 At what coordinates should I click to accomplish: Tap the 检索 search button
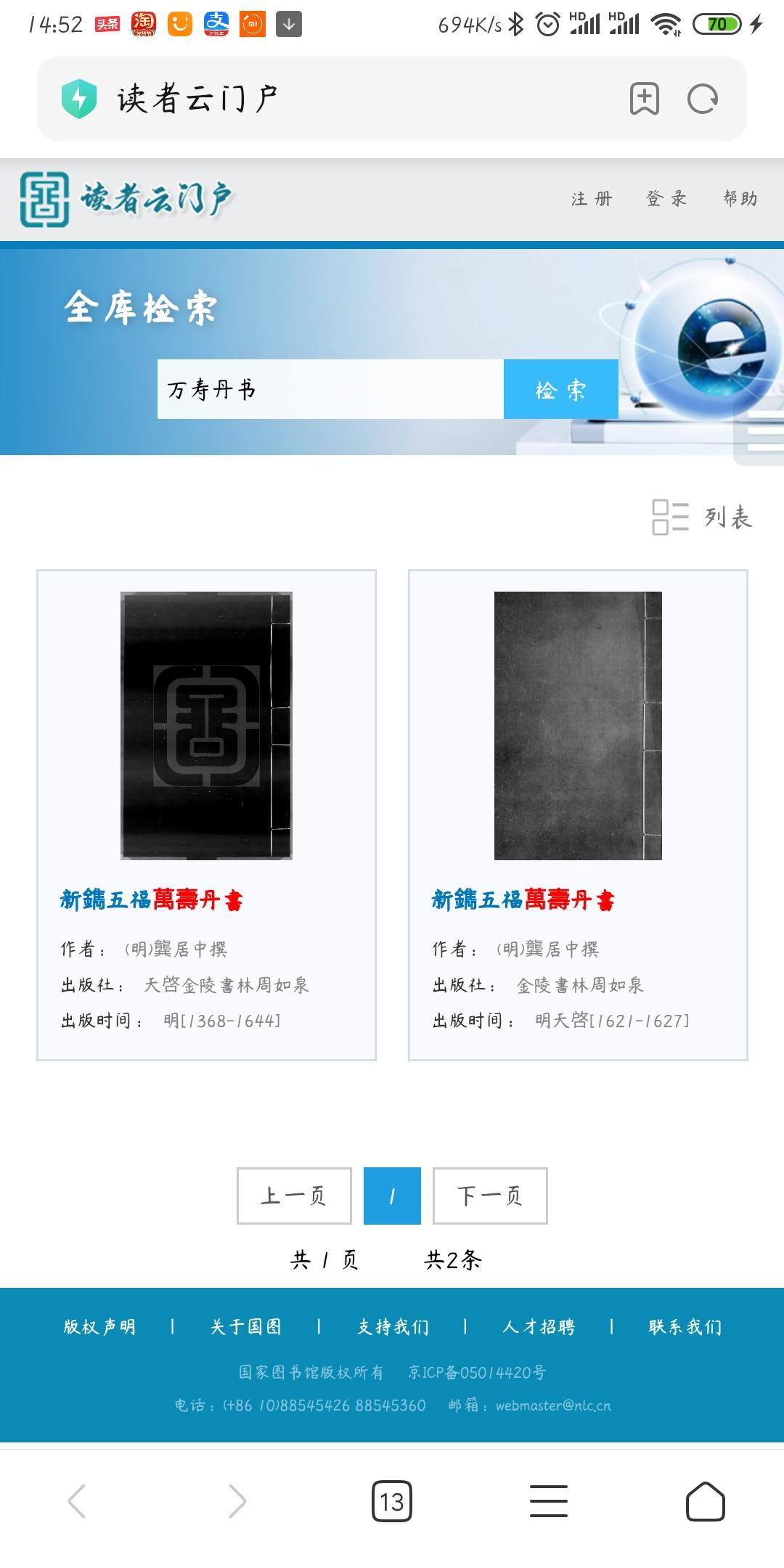coord(560,389)
